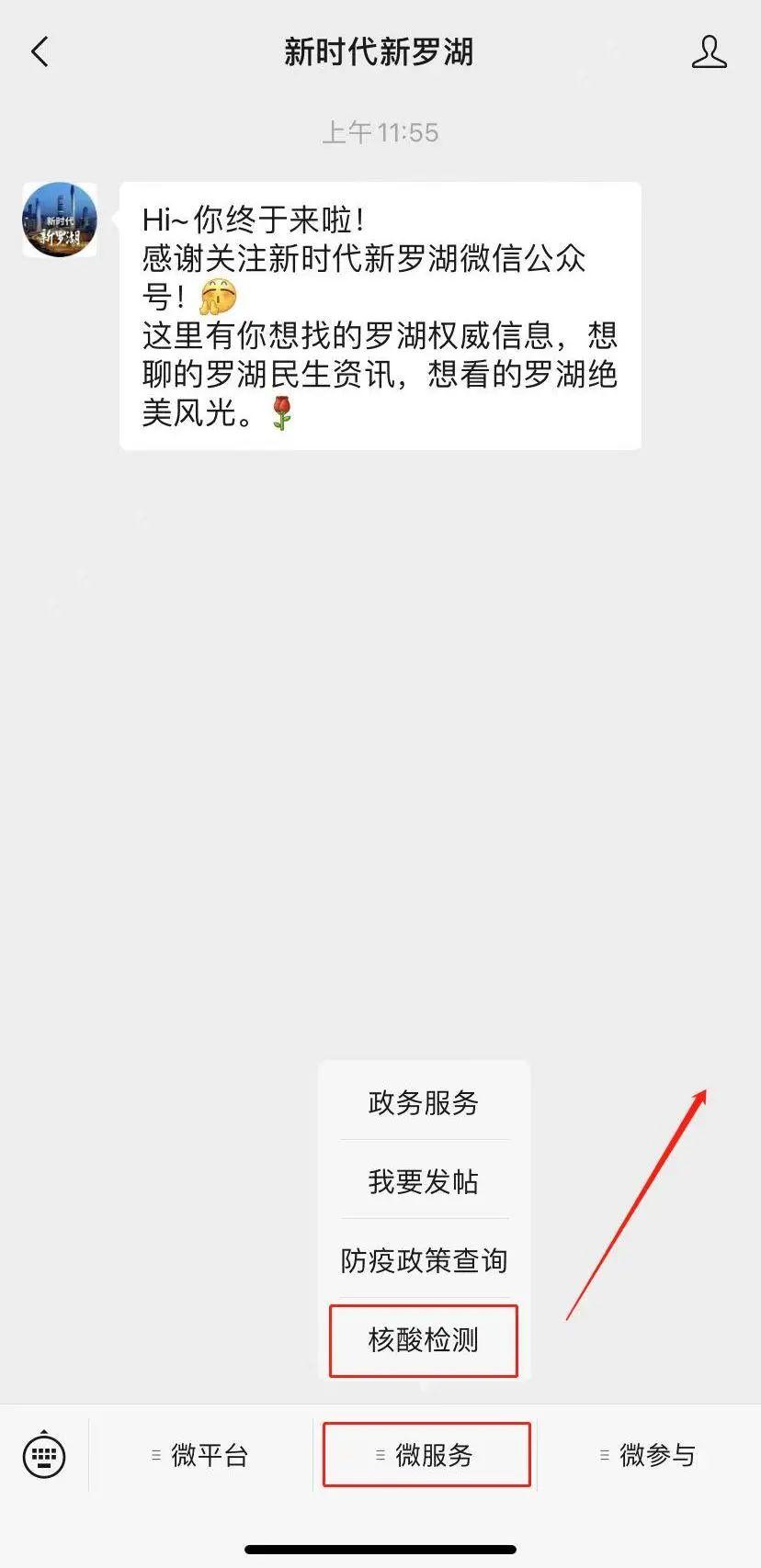Image resolution: width=761 pixels, height=1568 pixels.
Task: Open the account profile icon
Action: [709, 52]
